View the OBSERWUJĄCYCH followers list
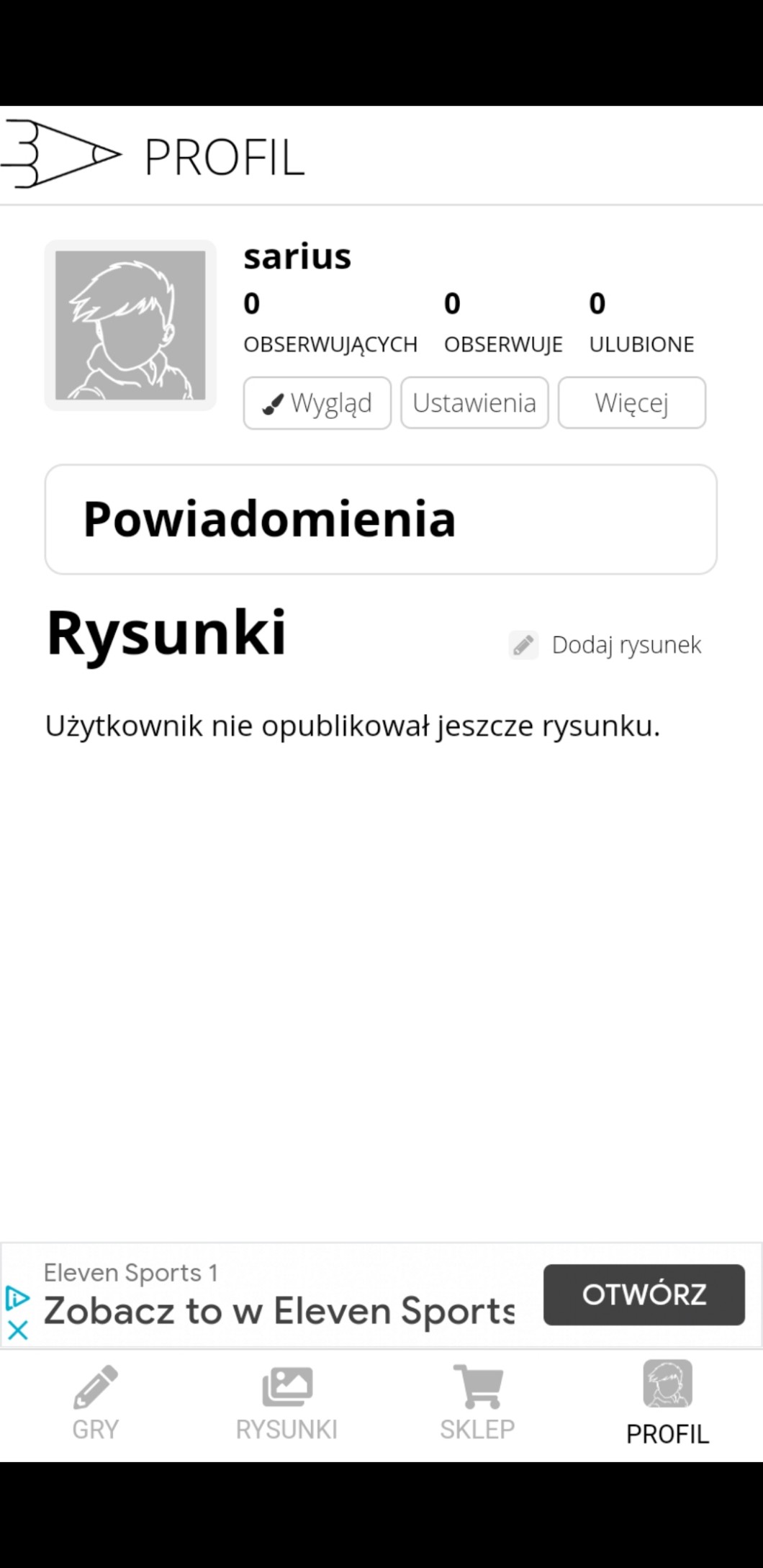Image resolution: width=763 pixels, height=1568 pixels. pyautogui.click(x=330, y=323)
